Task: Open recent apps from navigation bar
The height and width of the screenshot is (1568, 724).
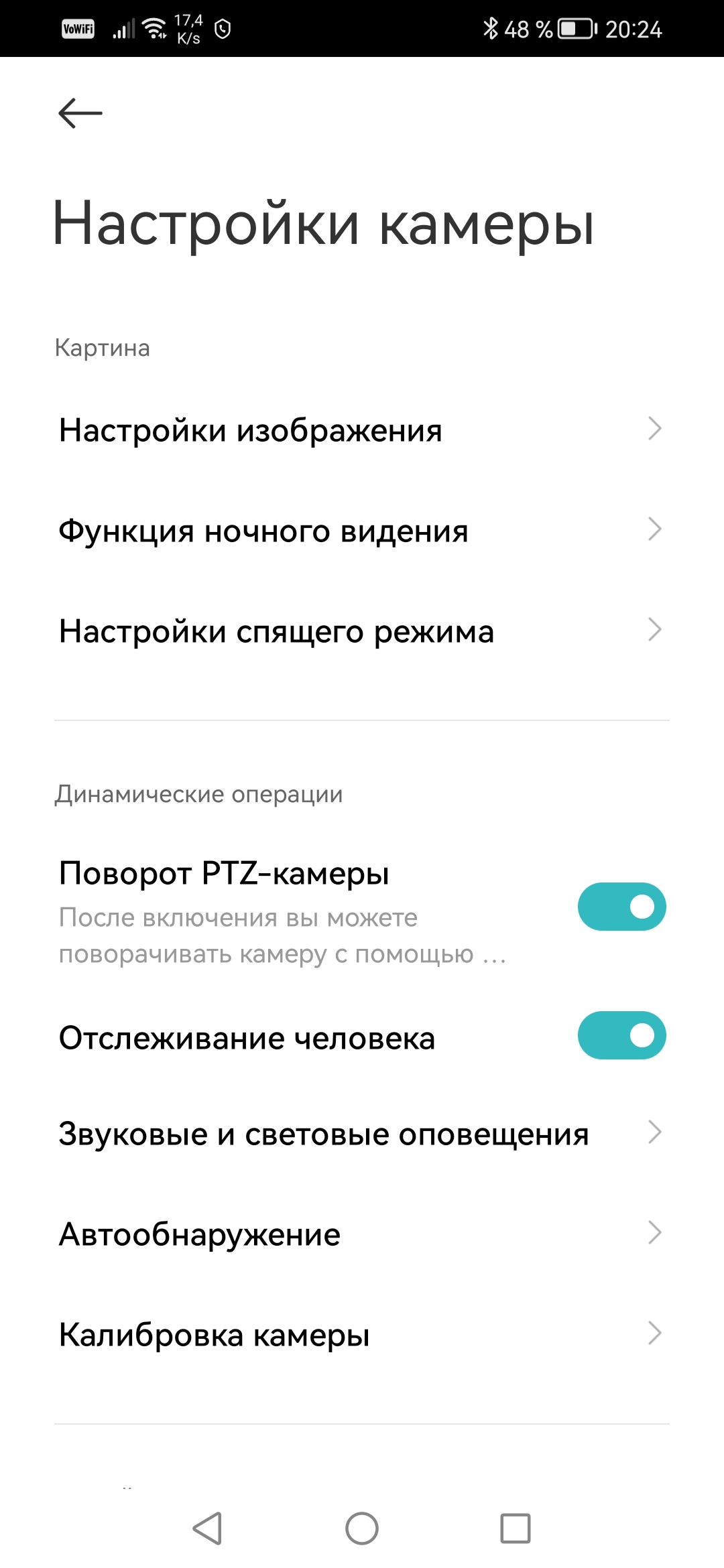Action: click(516, 1528)
